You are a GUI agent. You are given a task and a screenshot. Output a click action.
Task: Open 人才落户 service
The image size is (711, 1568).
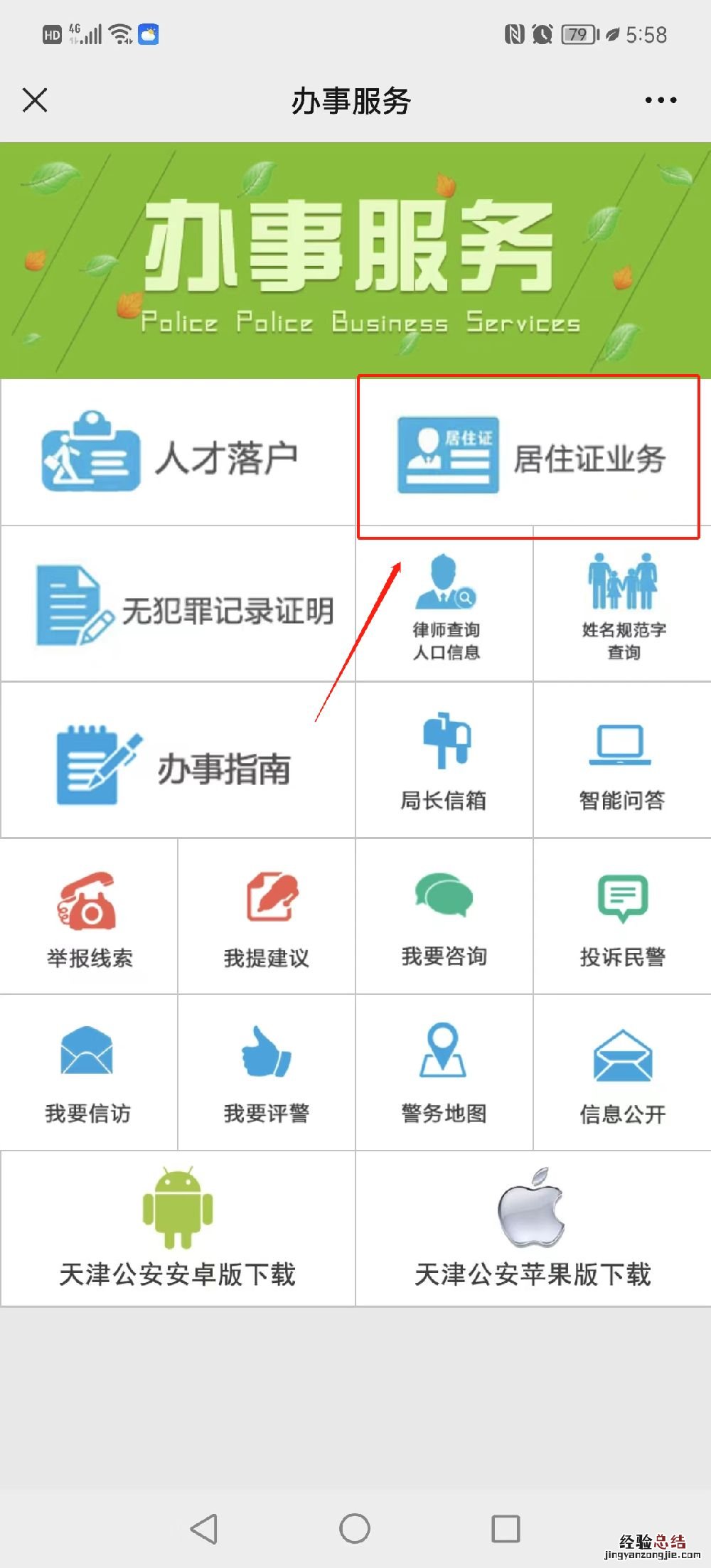(178, 453)
